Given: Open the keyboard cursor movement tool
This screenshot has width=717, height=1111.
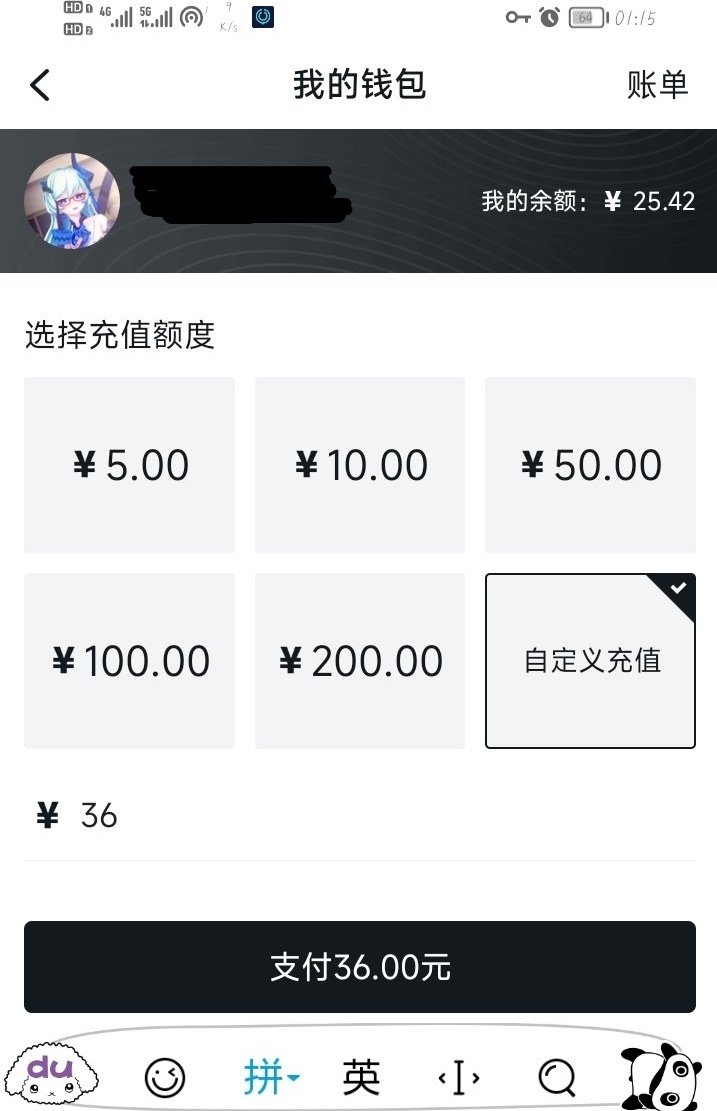Looking at the screenshot, I should [x=459, y=1077].
